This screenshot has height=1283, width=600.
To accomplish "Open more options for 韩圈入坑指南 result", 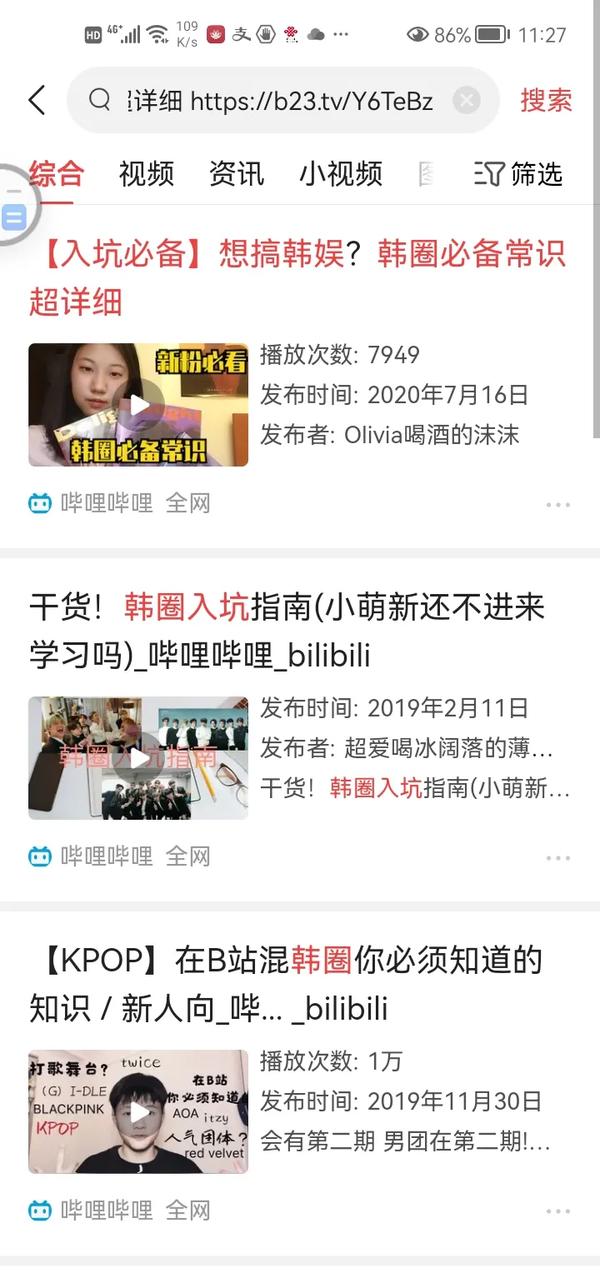I will click(558, 858).
